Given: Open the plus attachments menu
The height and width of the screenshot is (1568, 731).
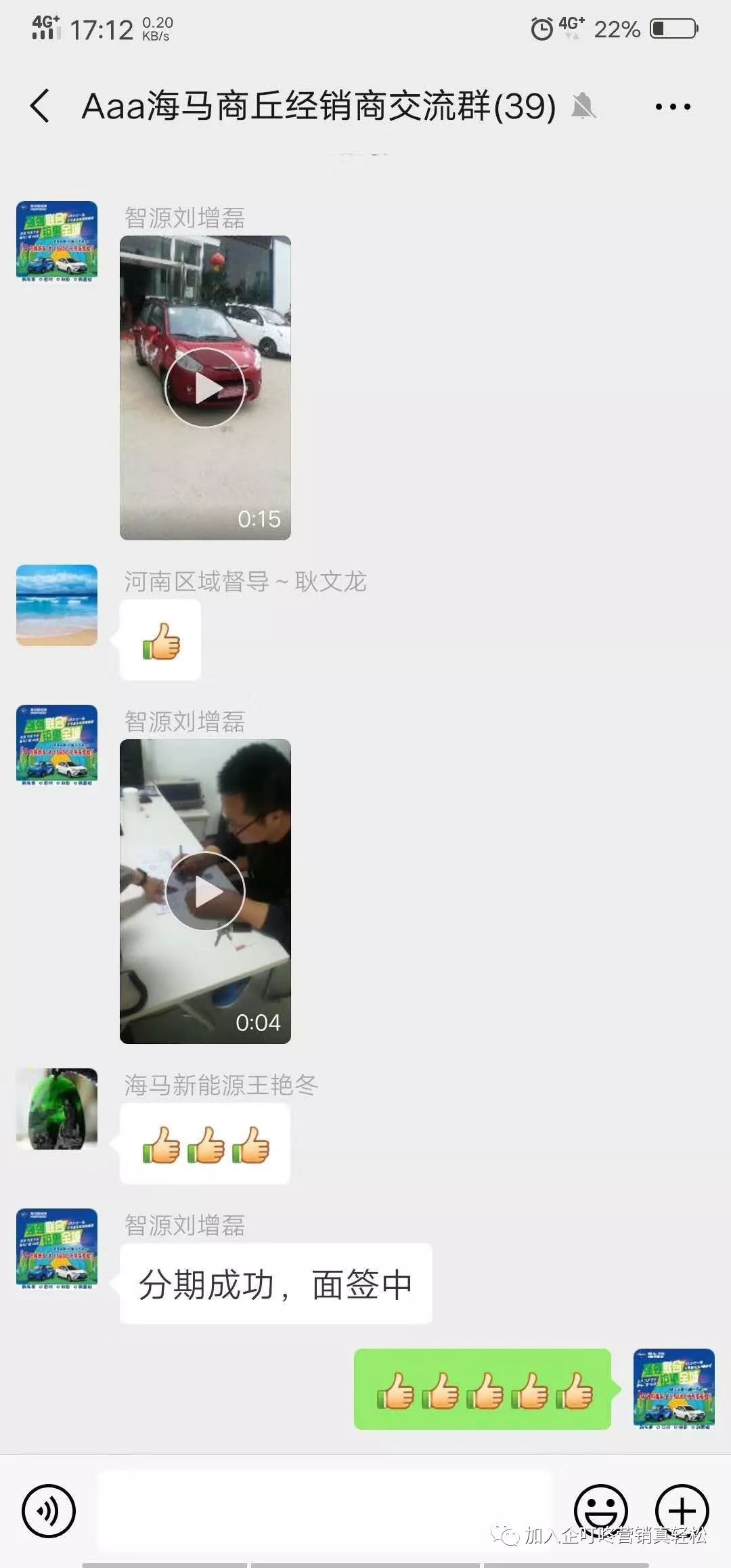Looking at the screenshot, I should tap(682, 1510).
